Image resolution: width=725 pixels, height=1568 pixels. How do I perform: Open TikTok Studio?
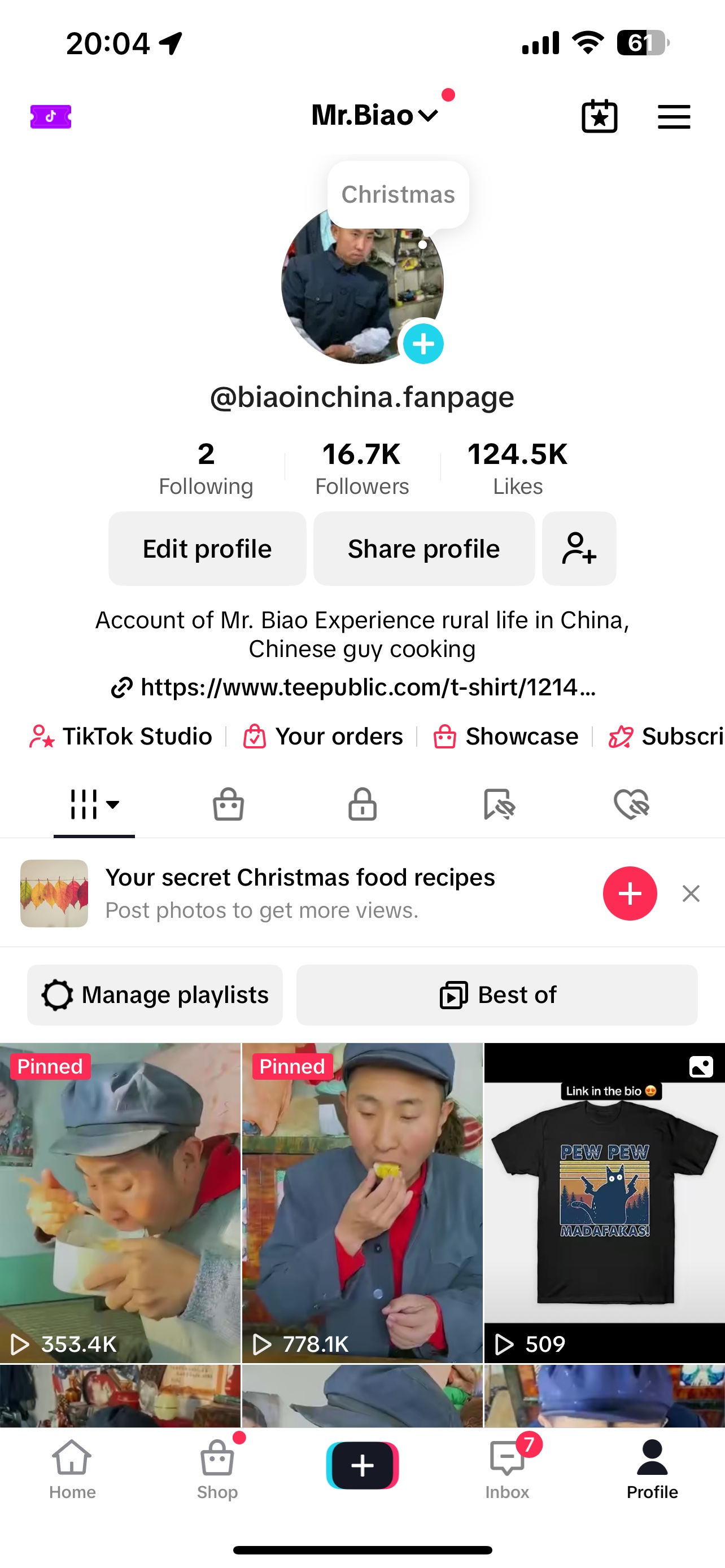120,737
